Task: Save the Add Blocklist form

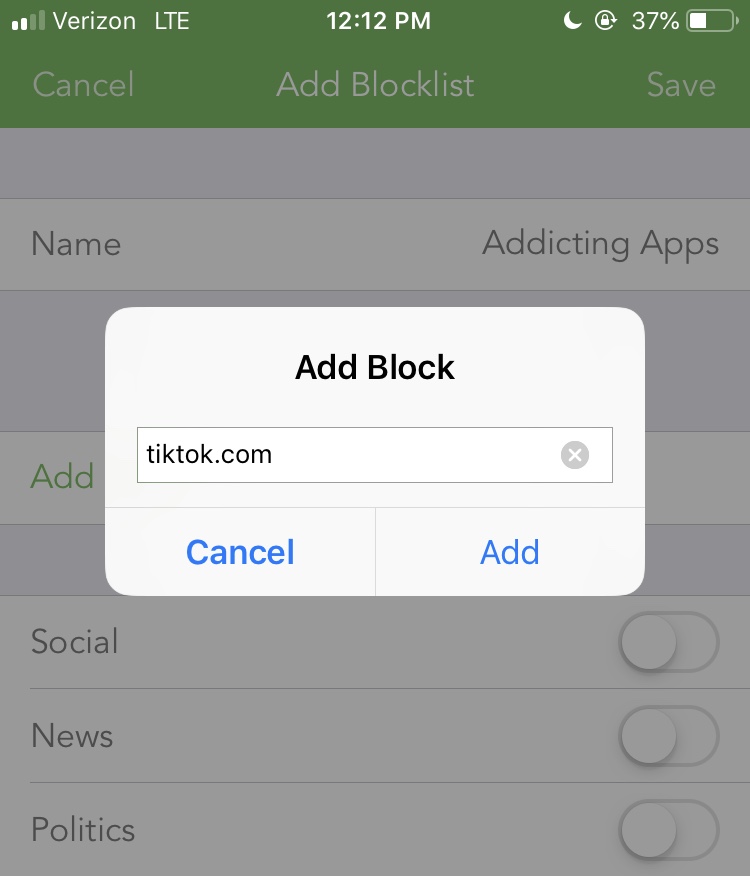Action: (x=681, y=85)
